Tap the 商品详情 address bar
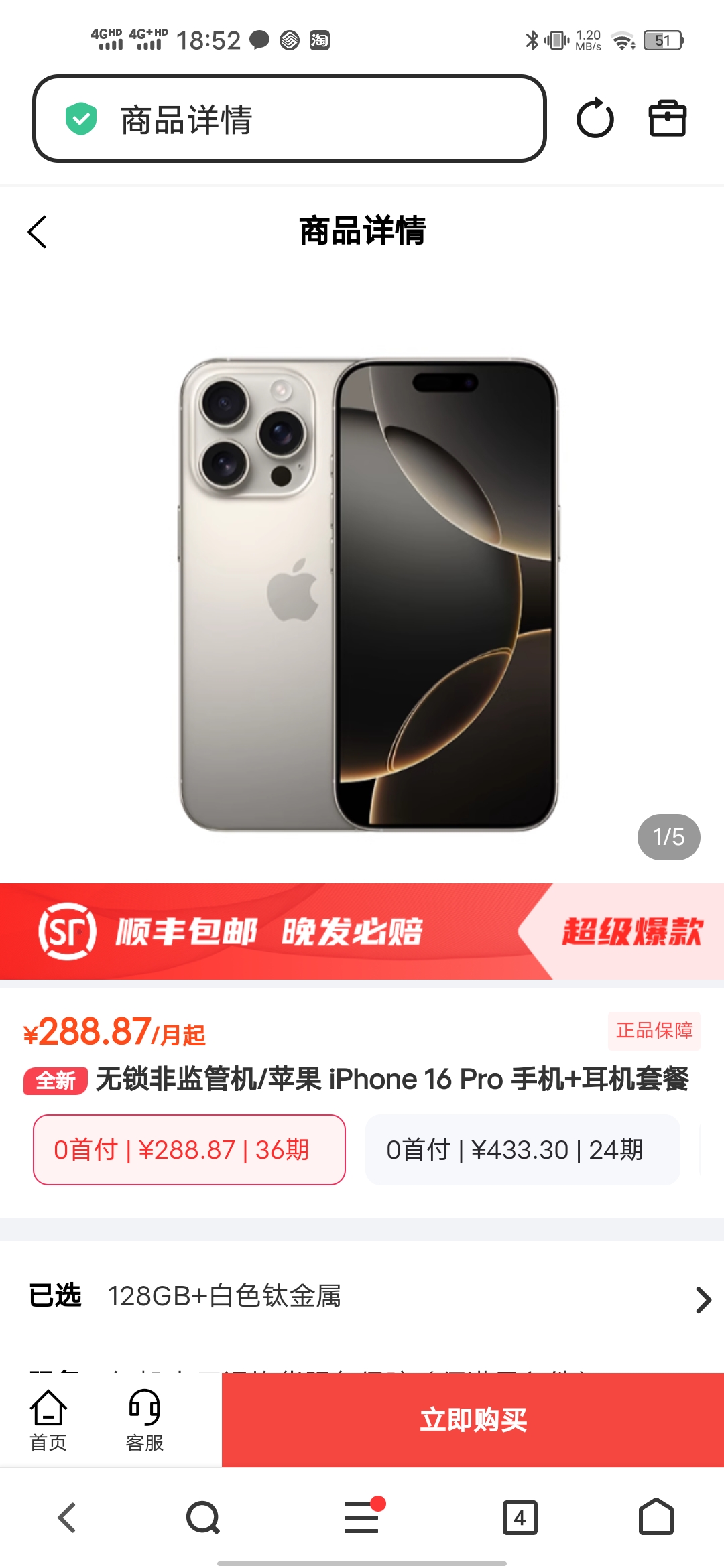This screenshot has height=1568, width=724. coord(290,119)
